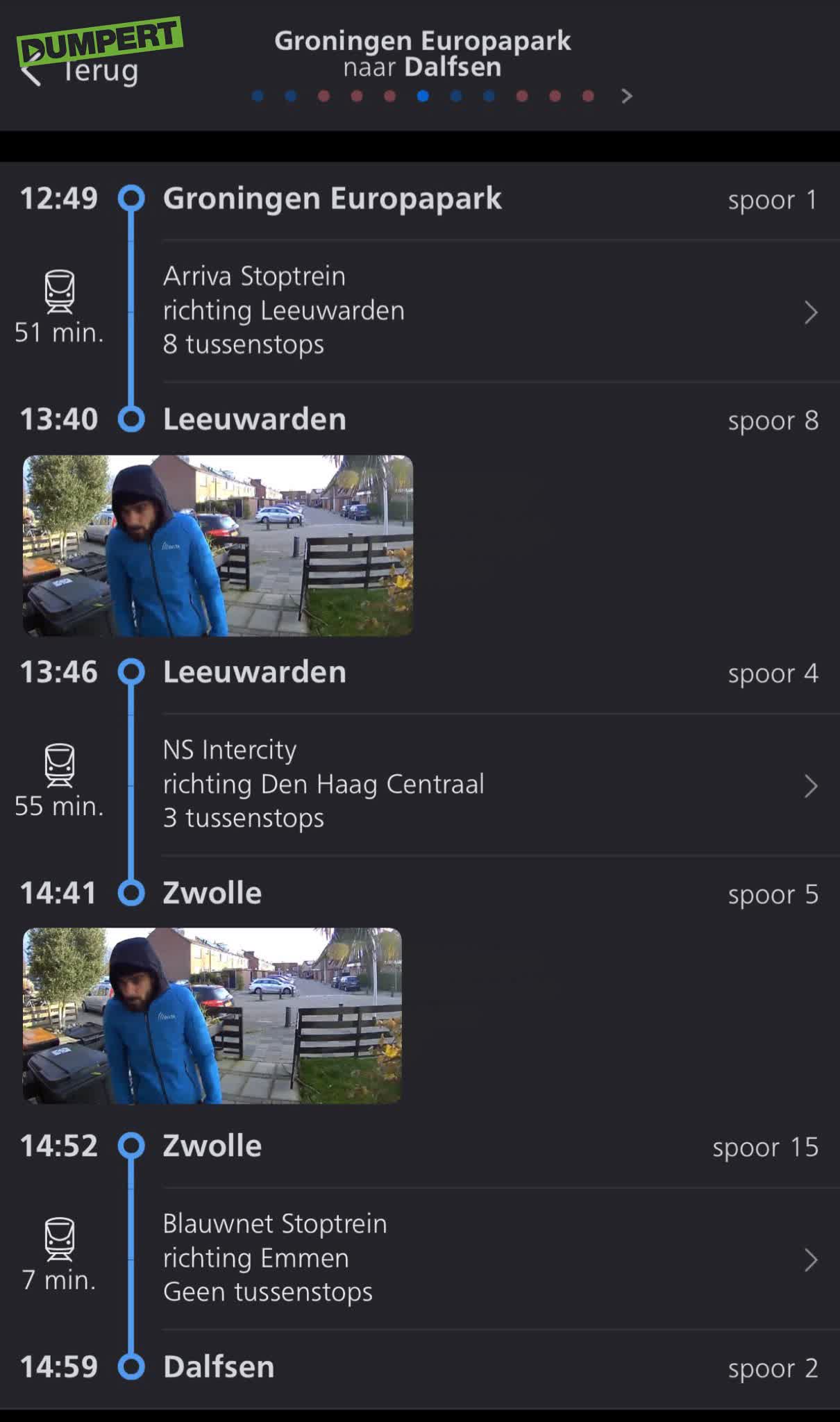Open the video thumbnail below Leeuwarden
The image size is (840, 1422).
coord(220,546)
